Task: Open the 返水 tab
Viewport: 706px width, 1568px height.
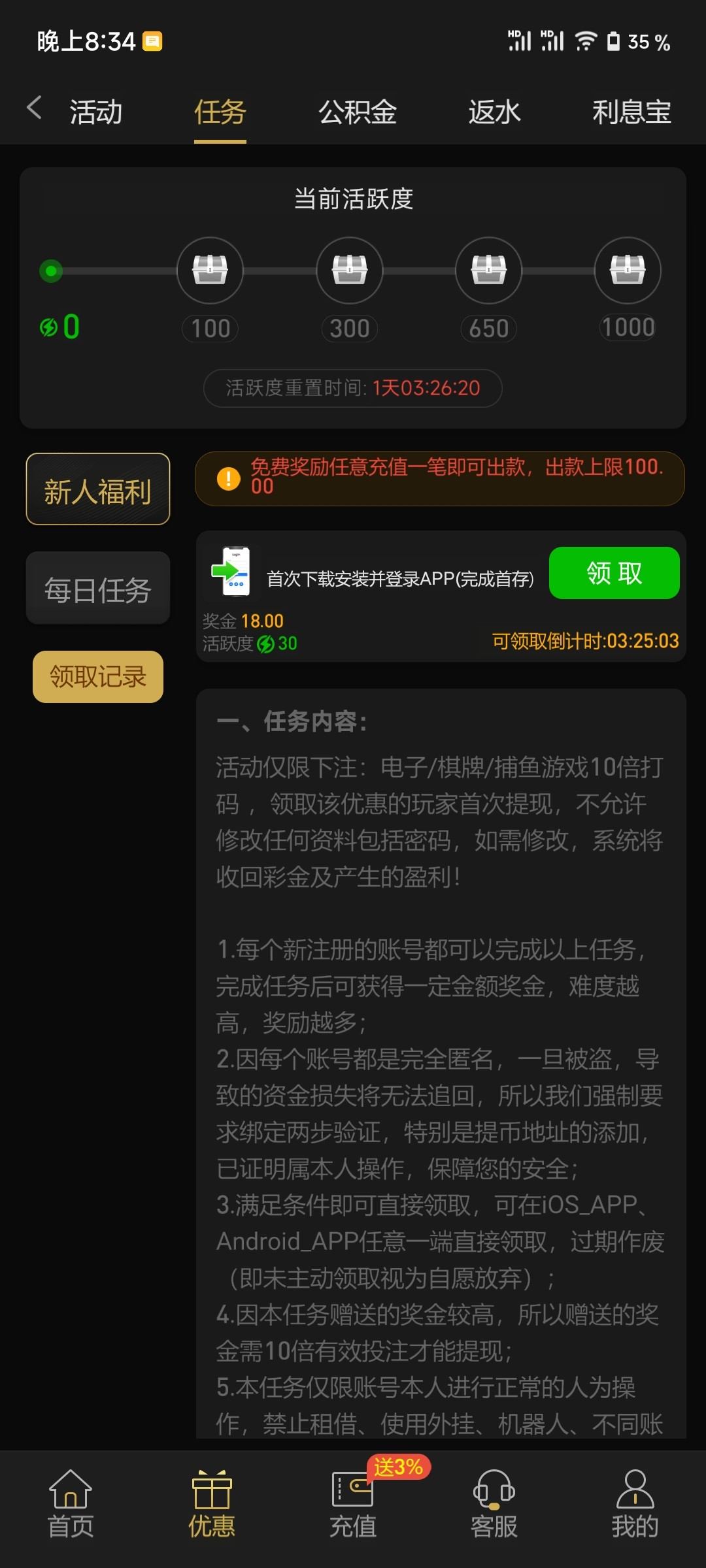Action: 495,112
